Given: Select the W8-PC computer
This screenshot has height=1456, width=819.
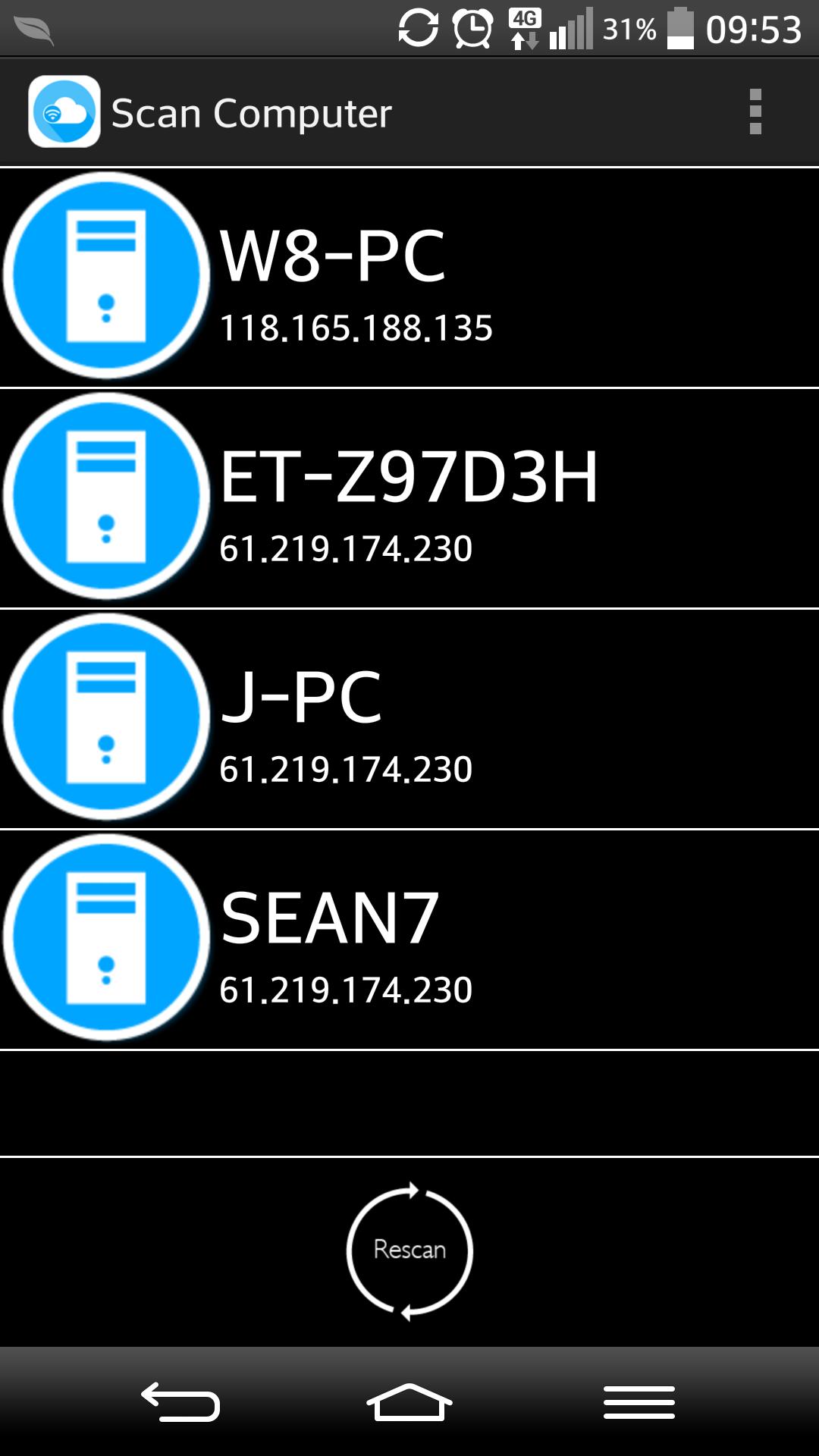Looking at the screenshot, I should (x=409, y=278).
